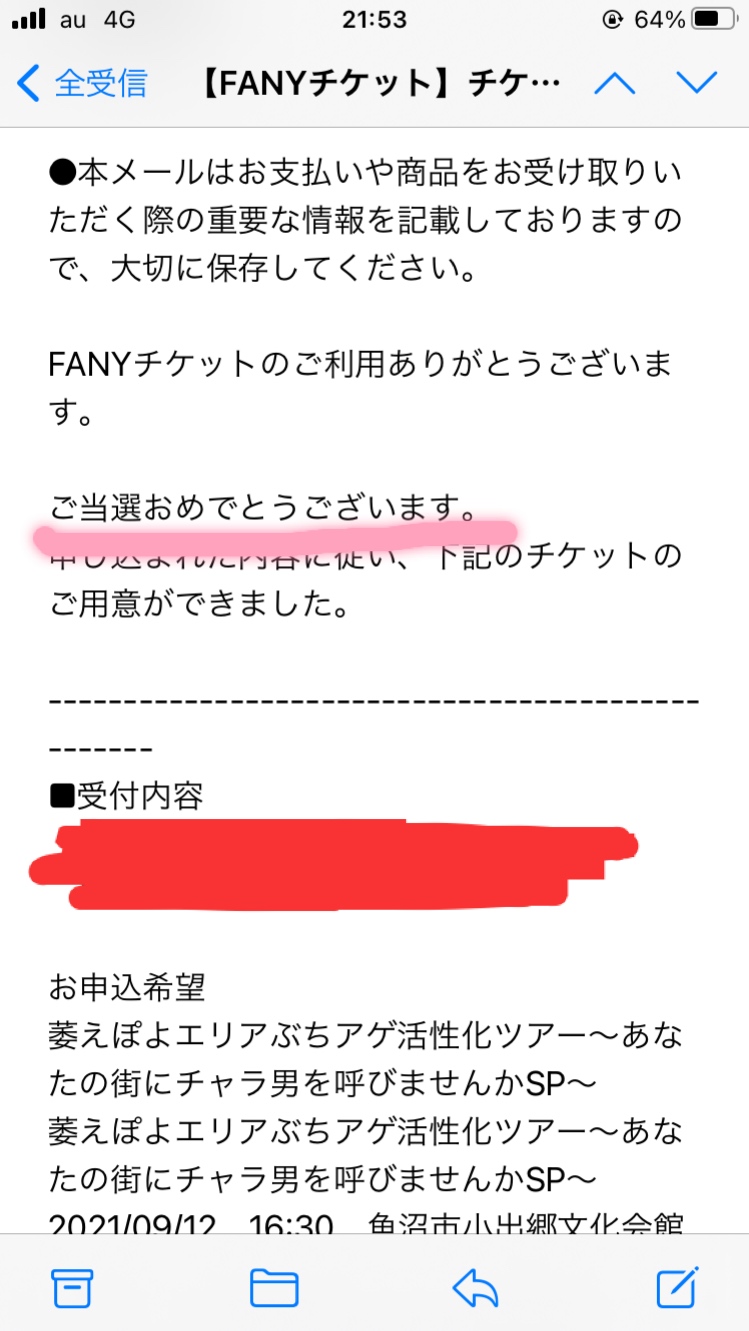Archive this FANYチケット email
Viewport: 749px width, 1331px height.
72,1287
